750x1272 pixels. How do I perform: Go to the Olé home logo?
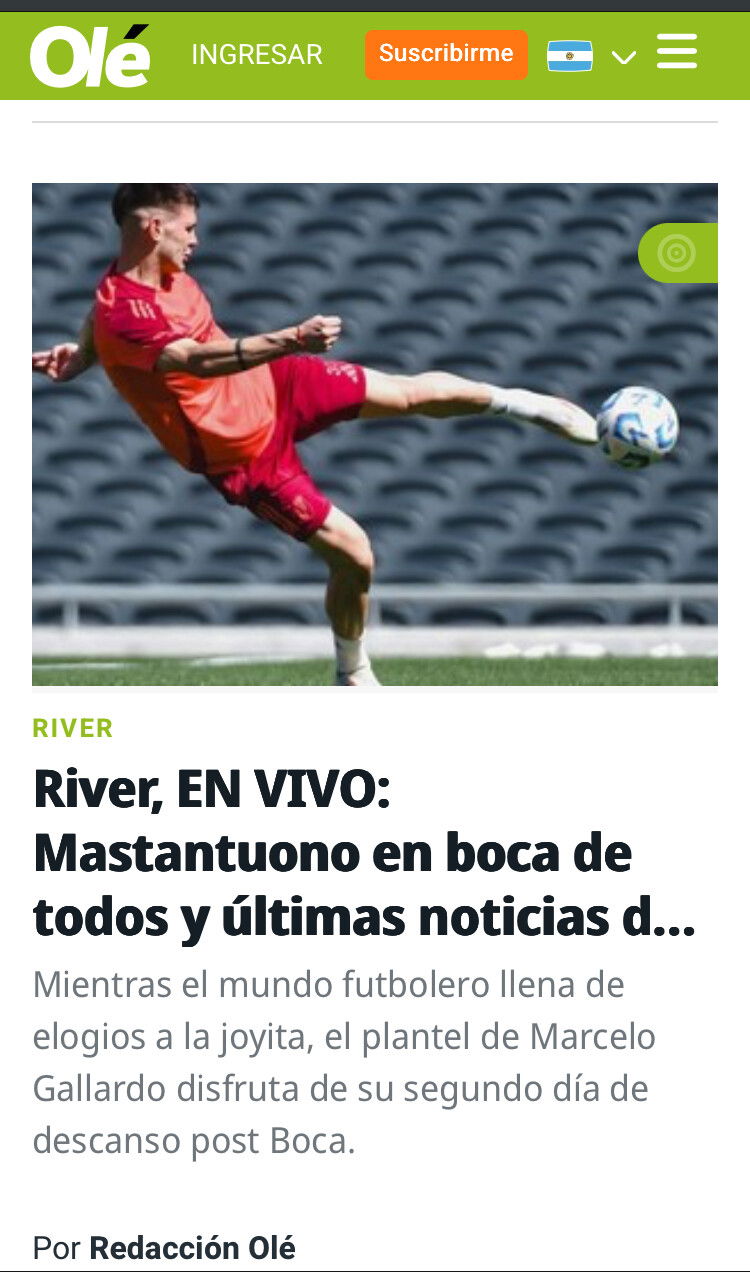(x=90, y=56)
